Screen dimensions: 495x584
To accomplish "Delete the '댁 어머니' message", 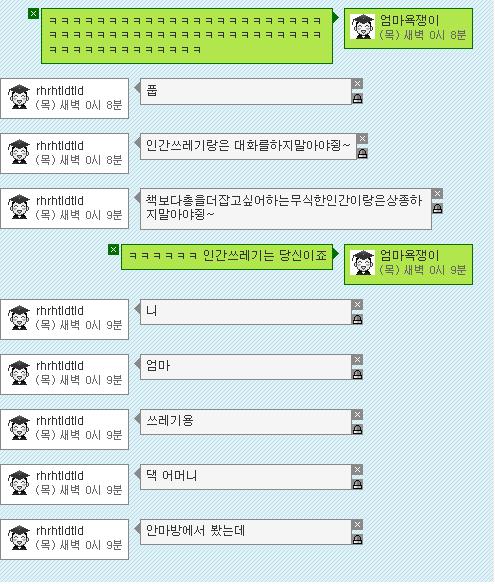I will click(358, 470).
